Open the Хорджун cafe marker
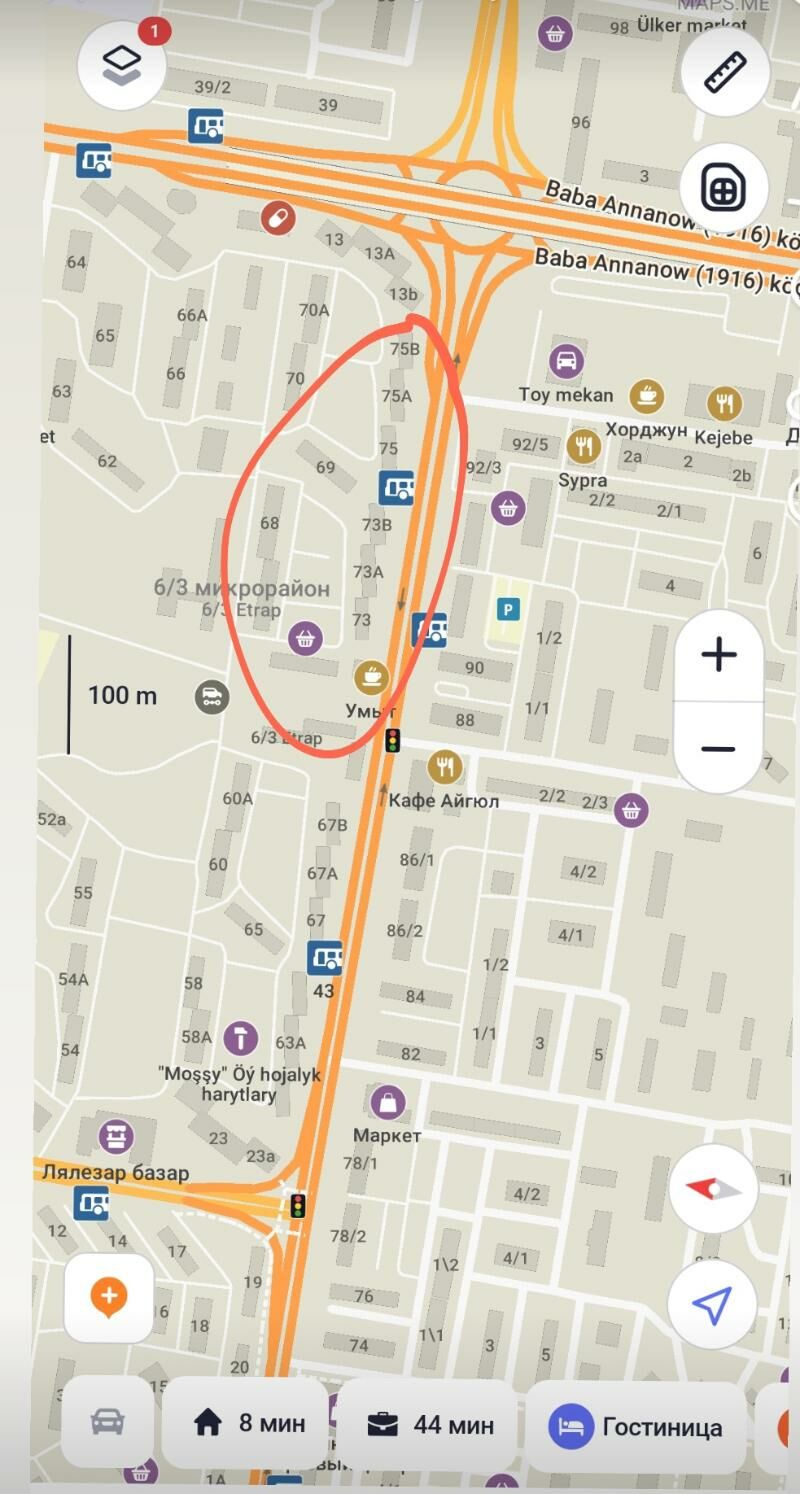800x1494 pixels. coord(647,394)
